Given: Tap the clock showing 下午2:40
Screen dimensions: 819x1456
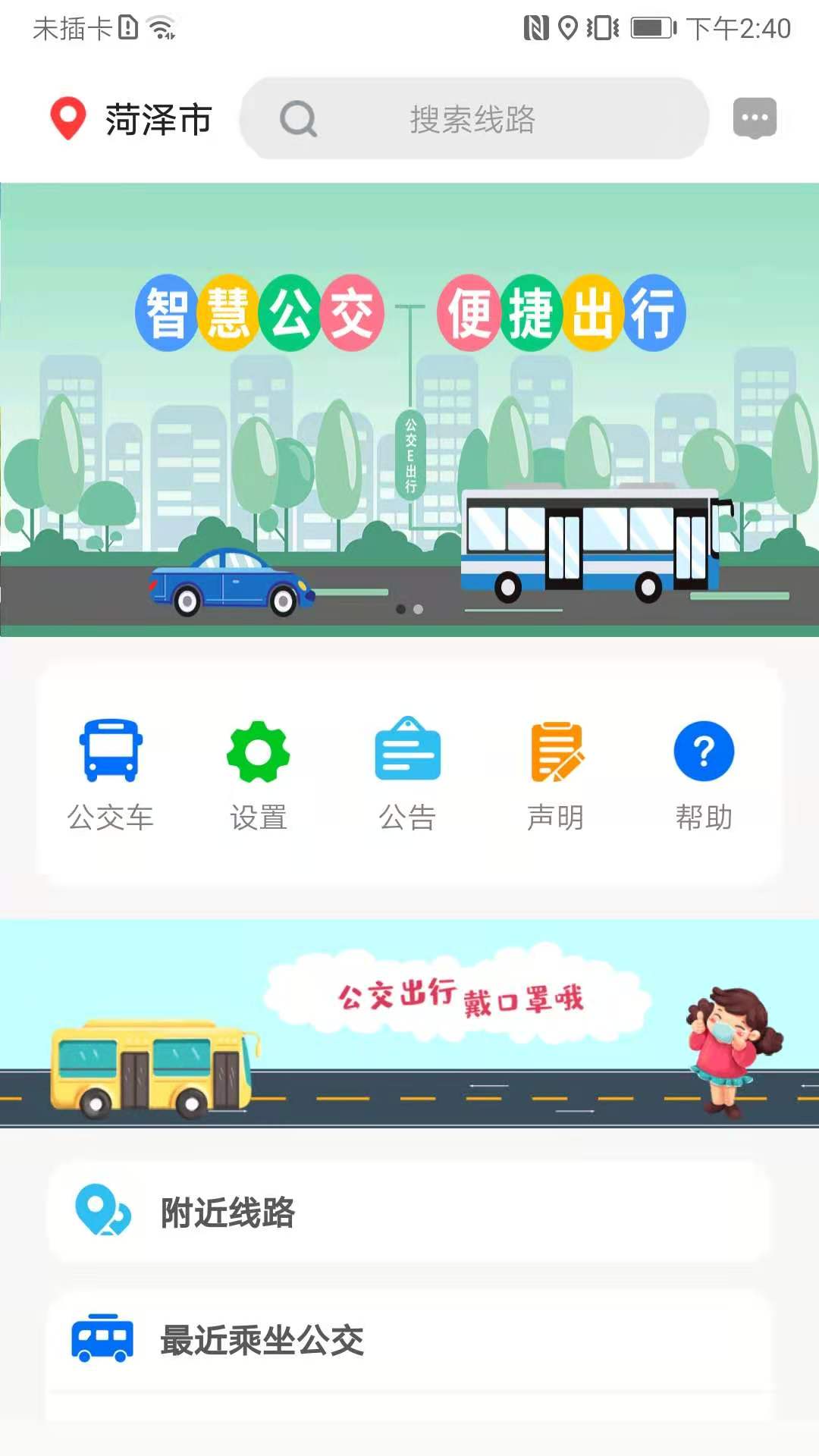Looking at the screenshot, I should (x=739, y=27).
